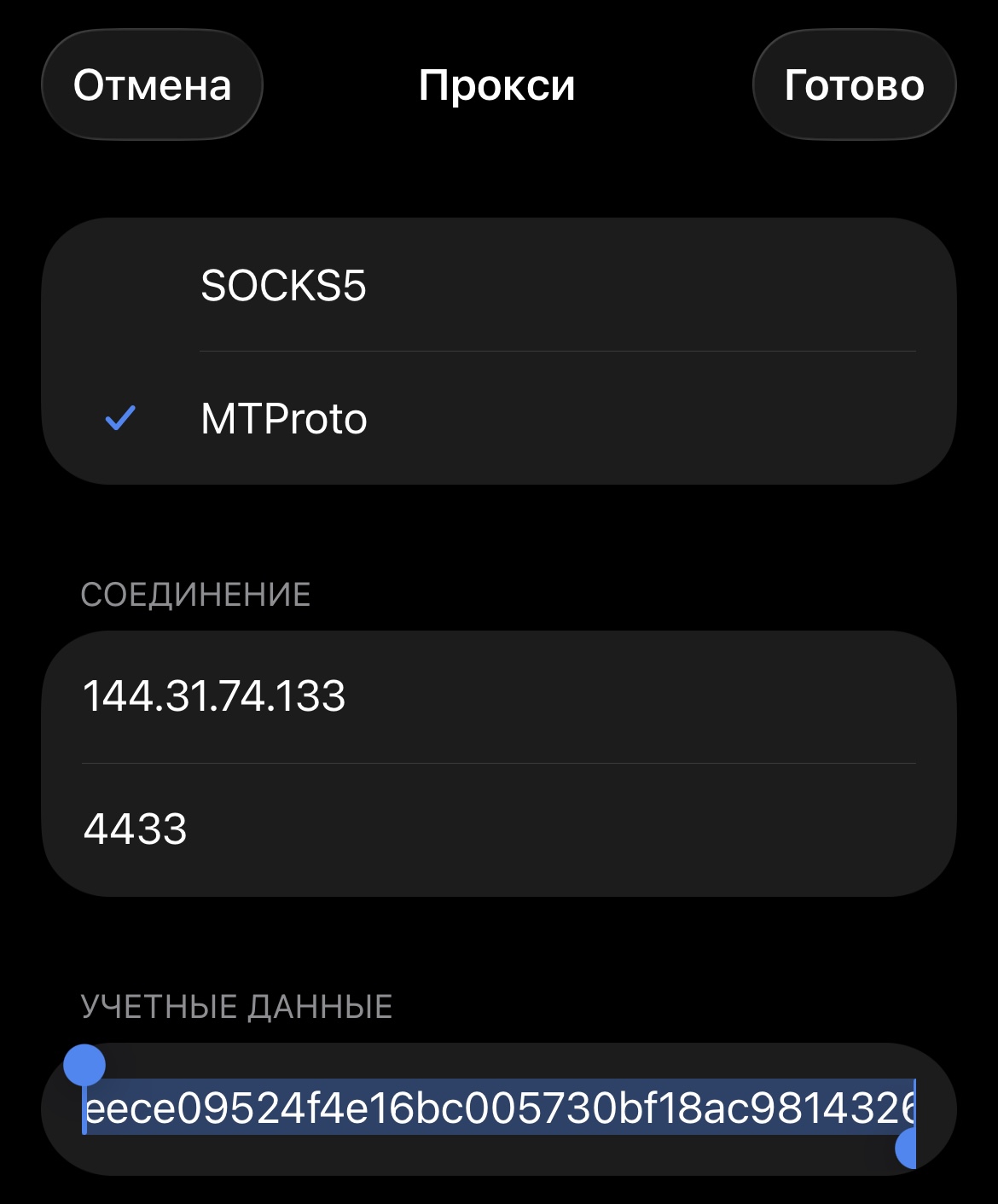Tap the secret key field
This screenshot has width=998, height=1204.
[498, 1109]
